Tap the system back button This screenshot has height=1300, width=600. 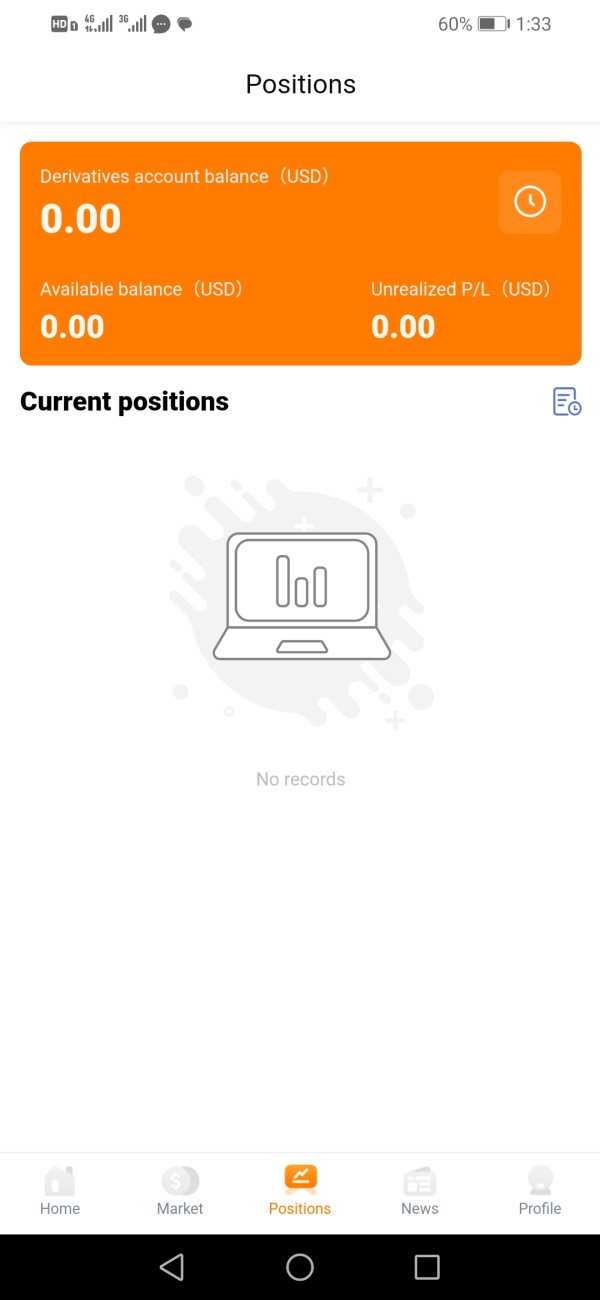pyautogui.click(x=172, y=1267)
